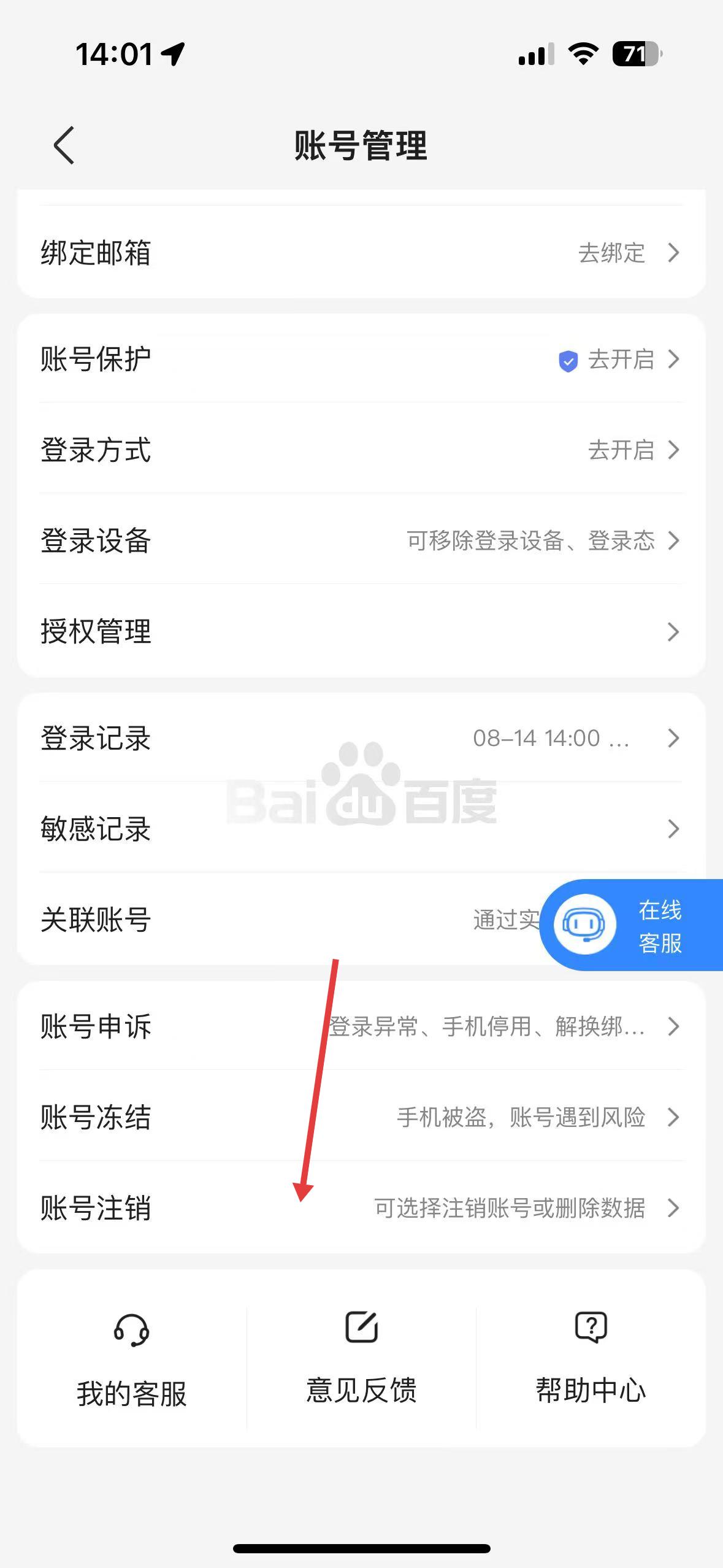View 登录记录 history

click(x=361, y=738)
